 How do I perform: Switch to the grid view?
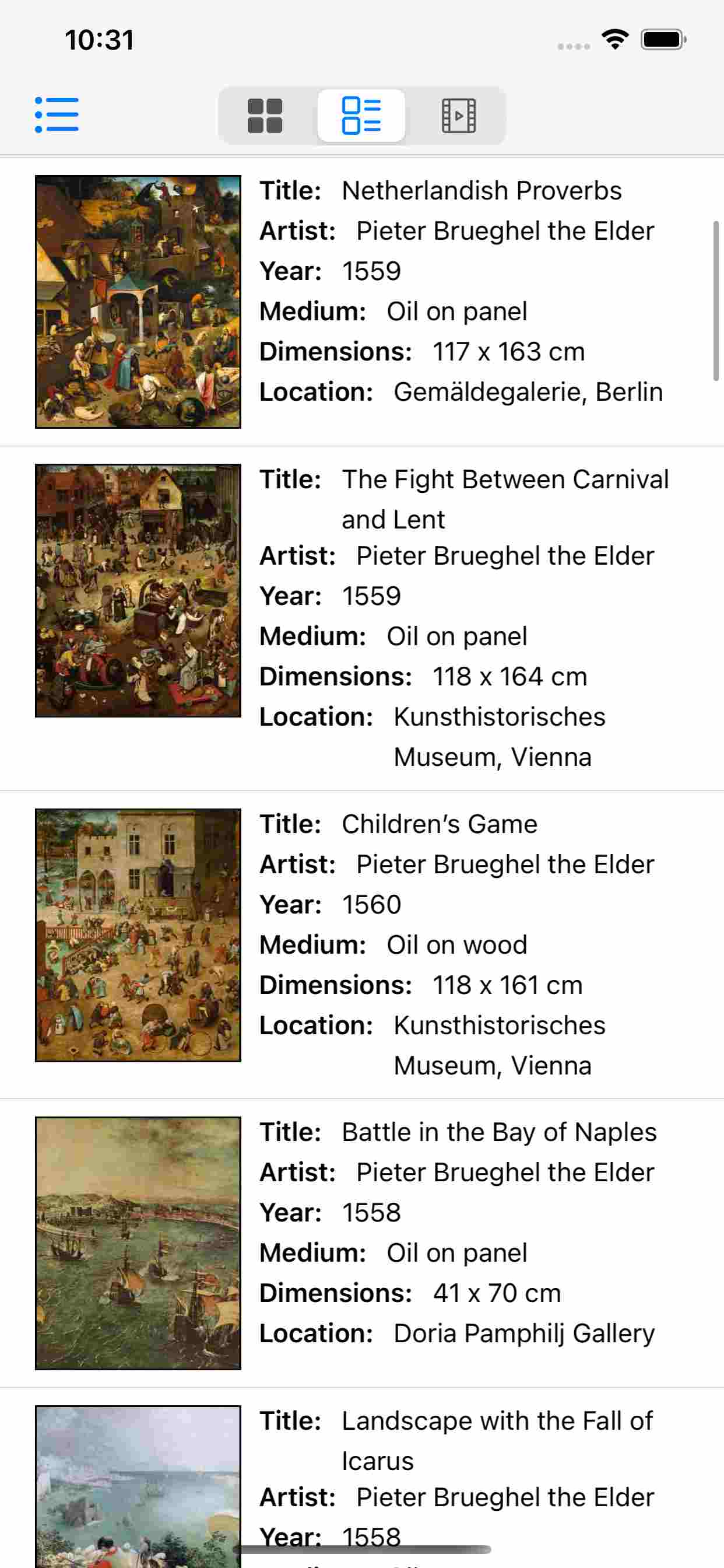tap(265, 115)
